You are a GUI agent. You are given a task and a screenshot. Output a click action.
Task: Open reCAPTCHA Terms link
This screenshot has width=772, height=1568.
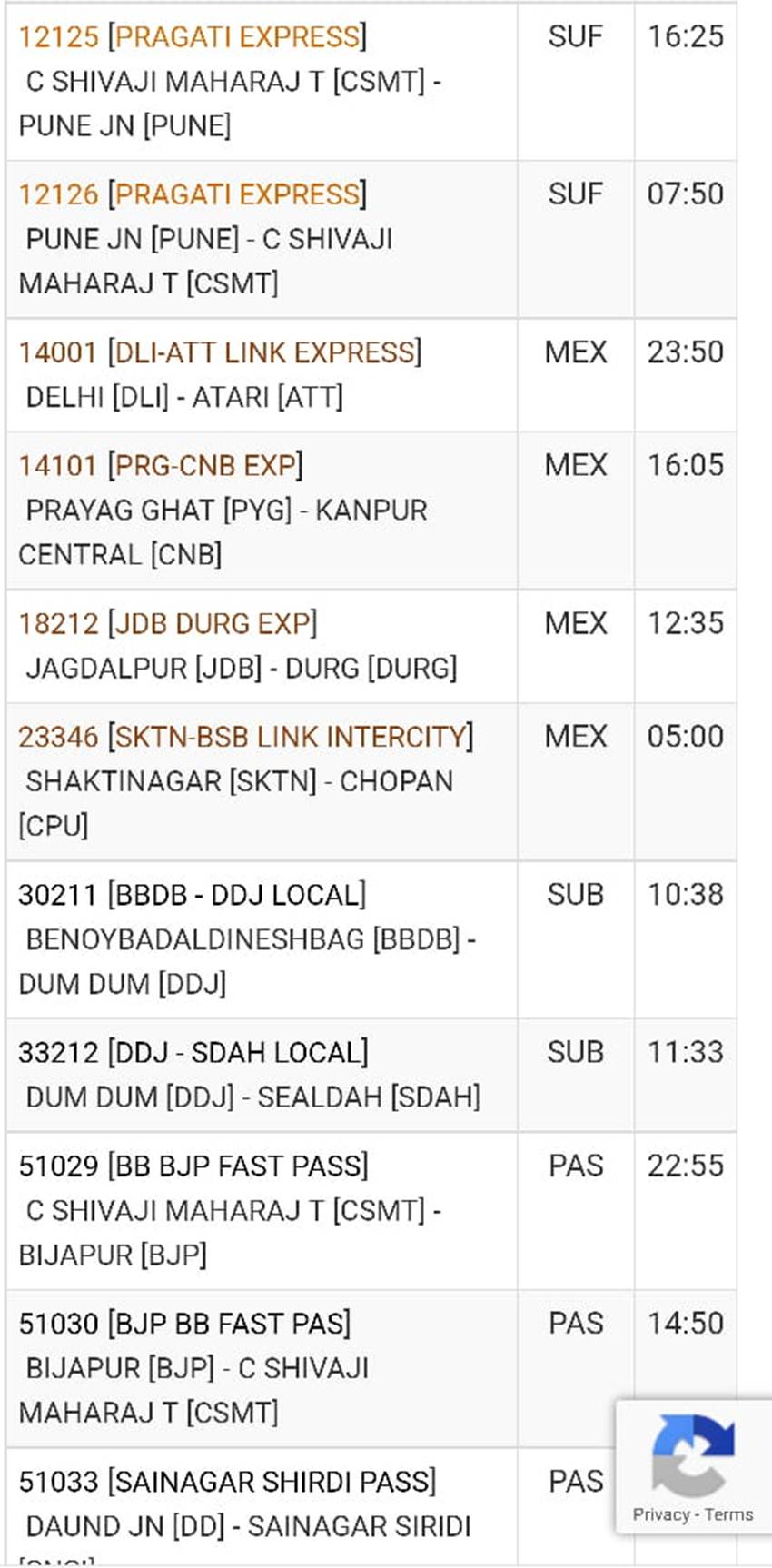click(729, 1514)
